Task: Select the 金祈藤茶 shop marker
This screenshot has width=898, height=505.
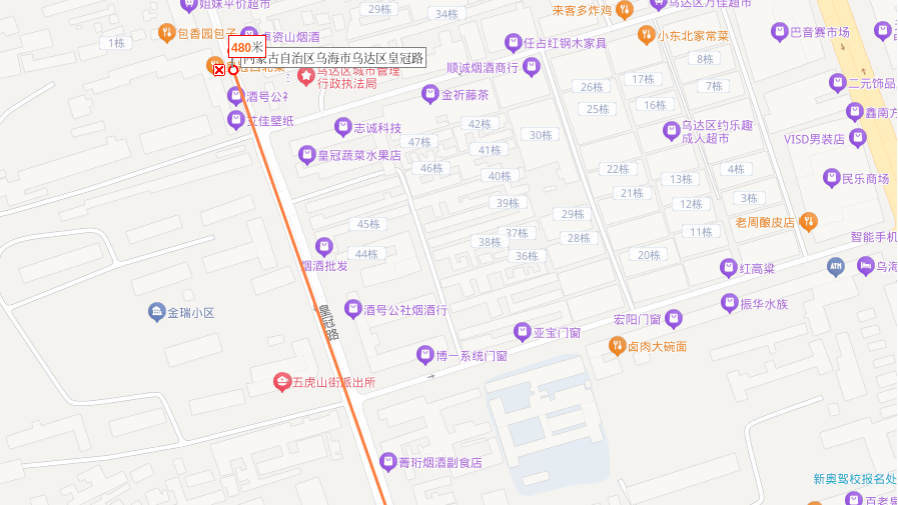Action: coord(430,96)
